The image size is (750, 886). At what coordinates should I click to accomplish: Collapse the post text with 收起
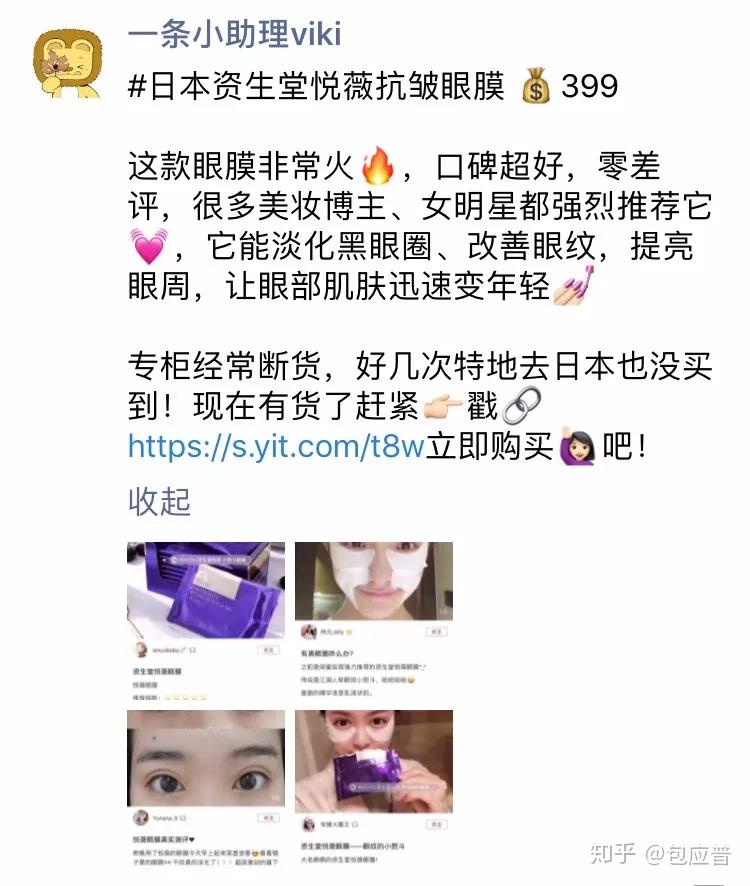[x=158, y=501]
